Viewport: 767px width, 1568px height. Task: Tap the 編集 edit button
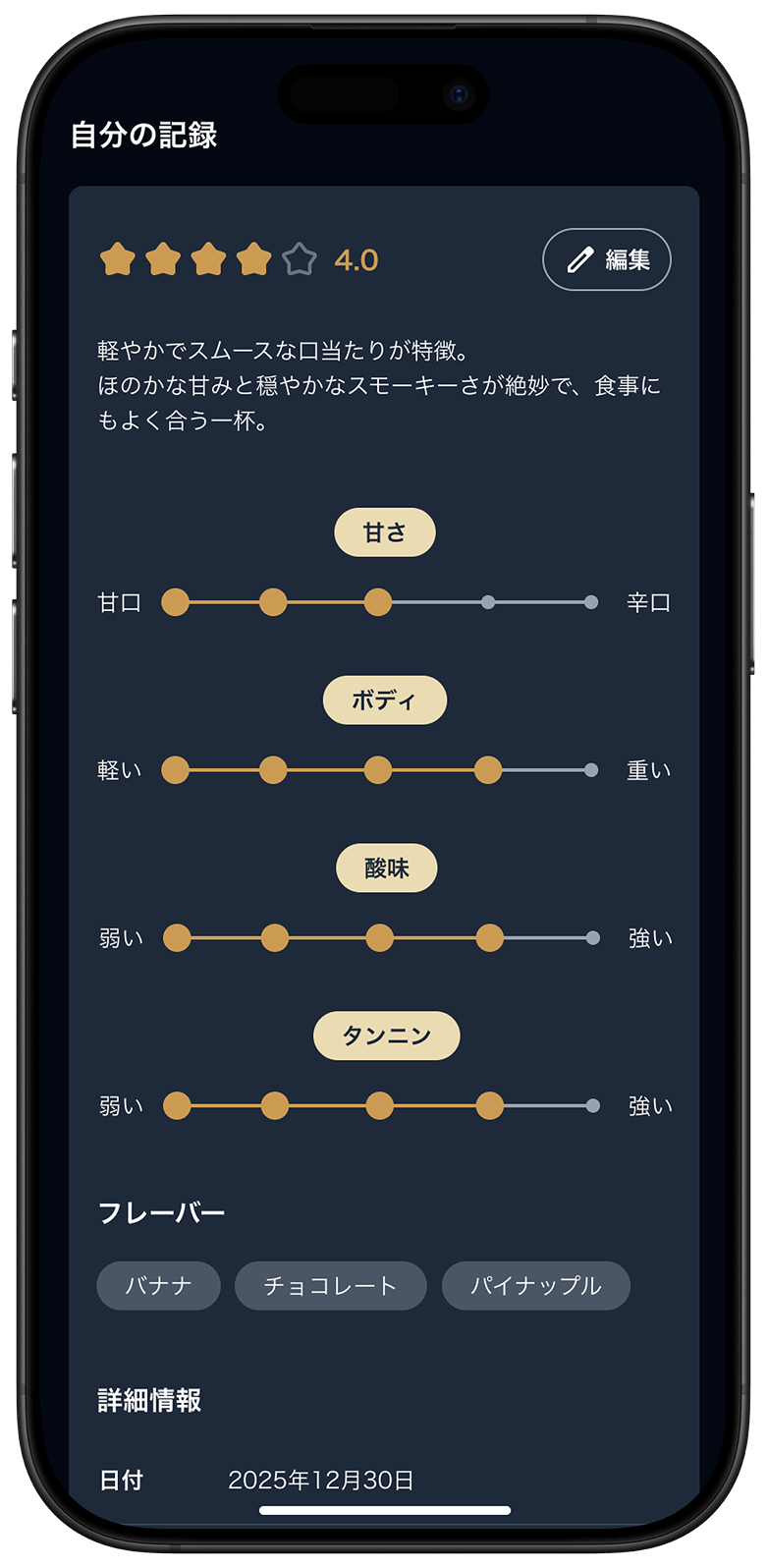pyautogui.click(x=607, y=259)
